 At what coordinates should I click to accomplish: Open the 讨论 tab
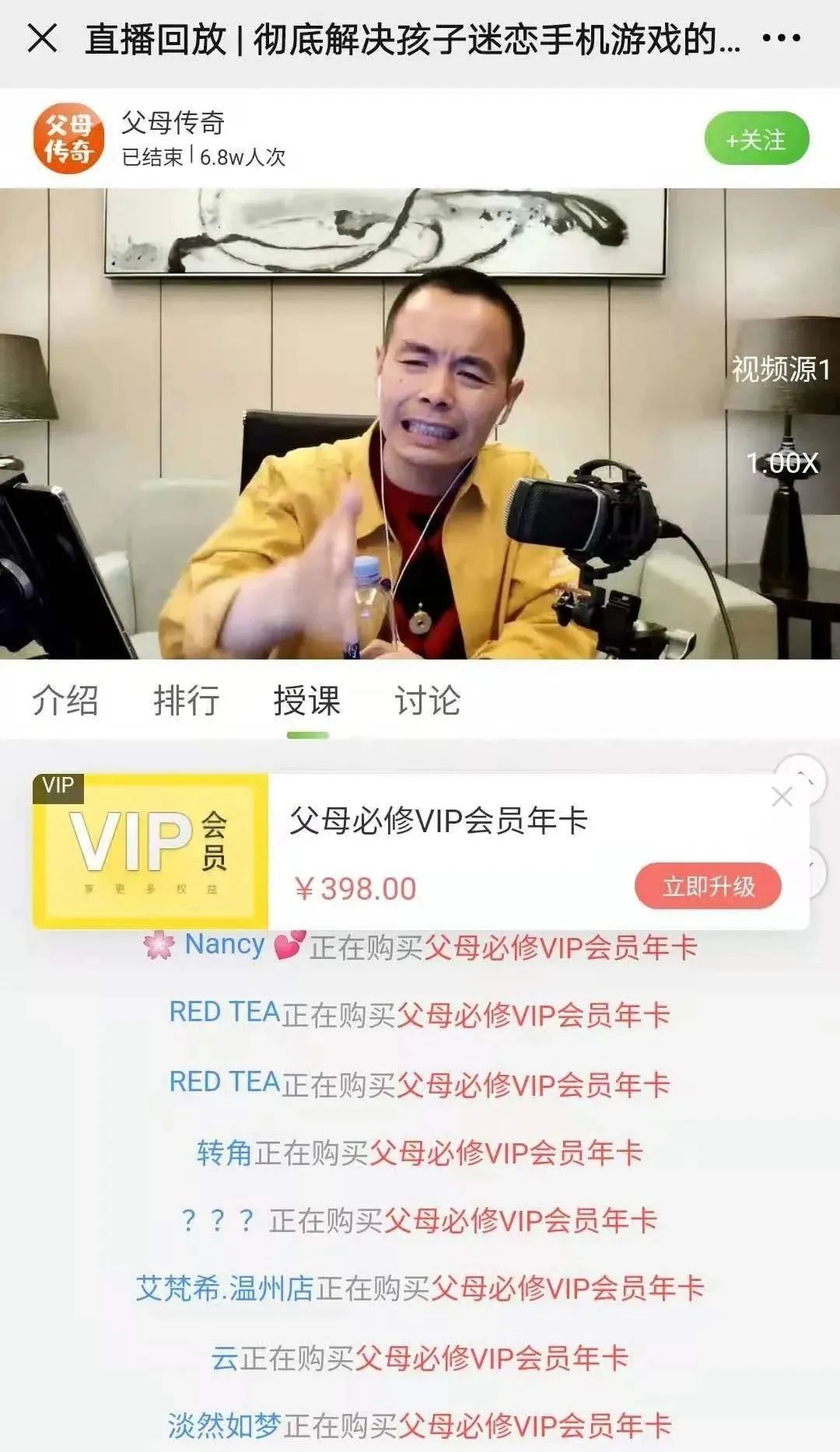[x=427, y=700]
